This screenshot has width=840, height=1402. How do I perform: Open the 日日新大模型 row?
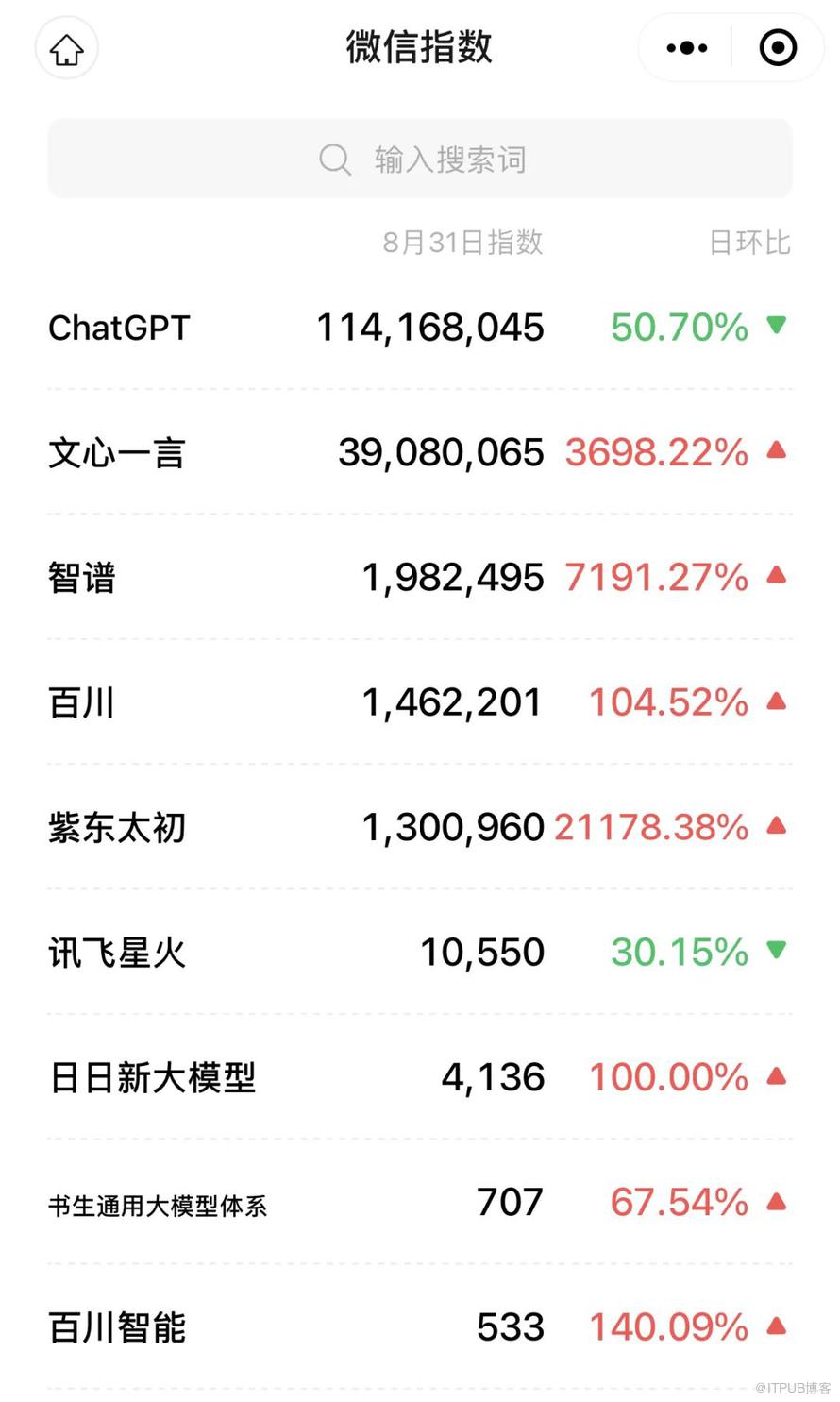click(x=420, y=1077)
